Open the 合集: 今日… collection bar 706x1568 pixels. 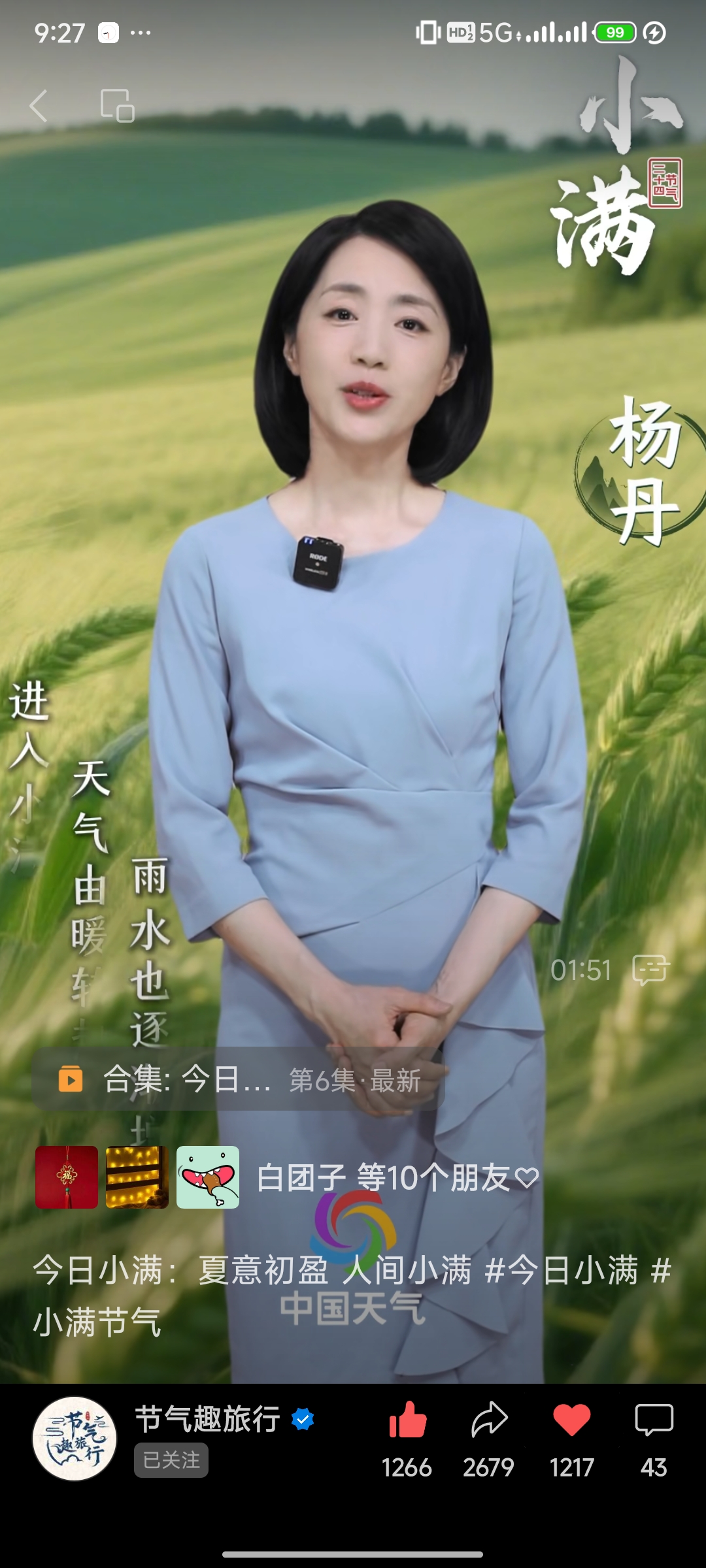pyautogui.click(x=239, y=1079)
